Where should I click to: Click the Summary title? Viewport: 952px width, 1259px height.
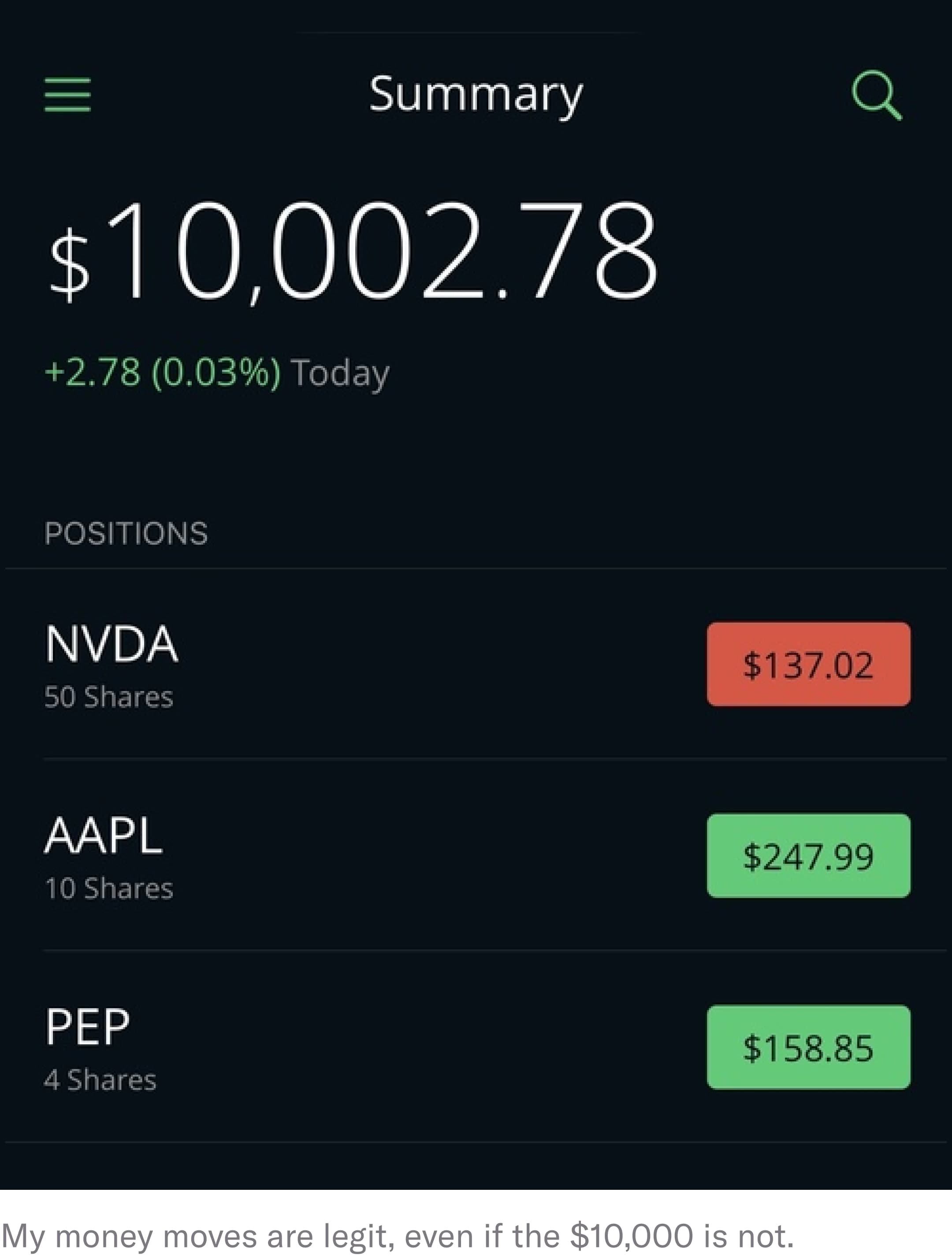coord(476,94)
